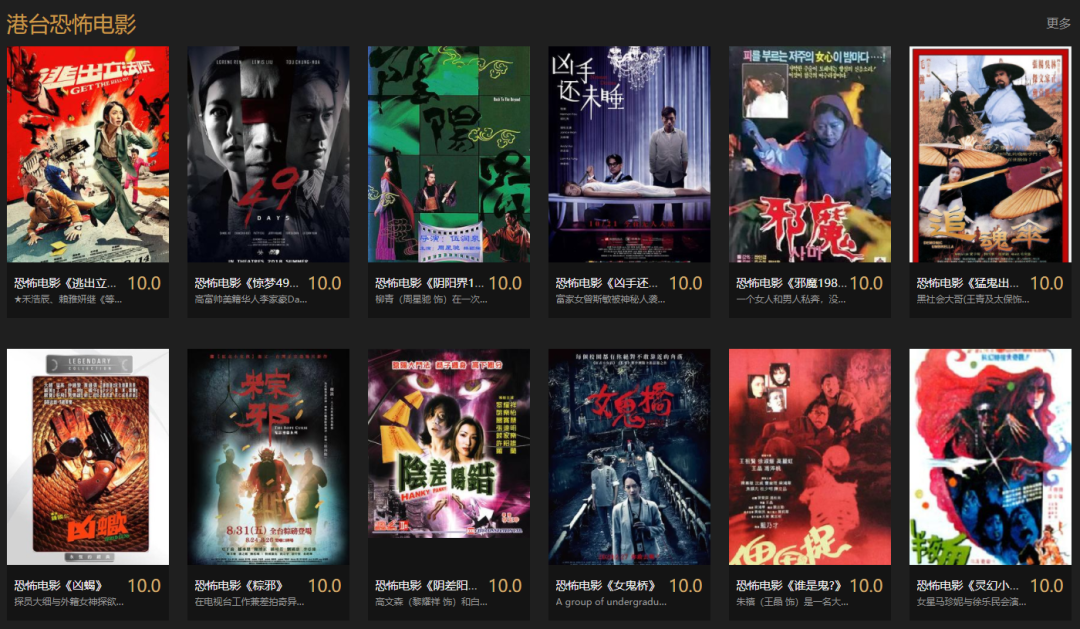Open the movie 《谁是鬼?》 card
The height and width of the screenshot is (629, 1080).
coord(809,457)
